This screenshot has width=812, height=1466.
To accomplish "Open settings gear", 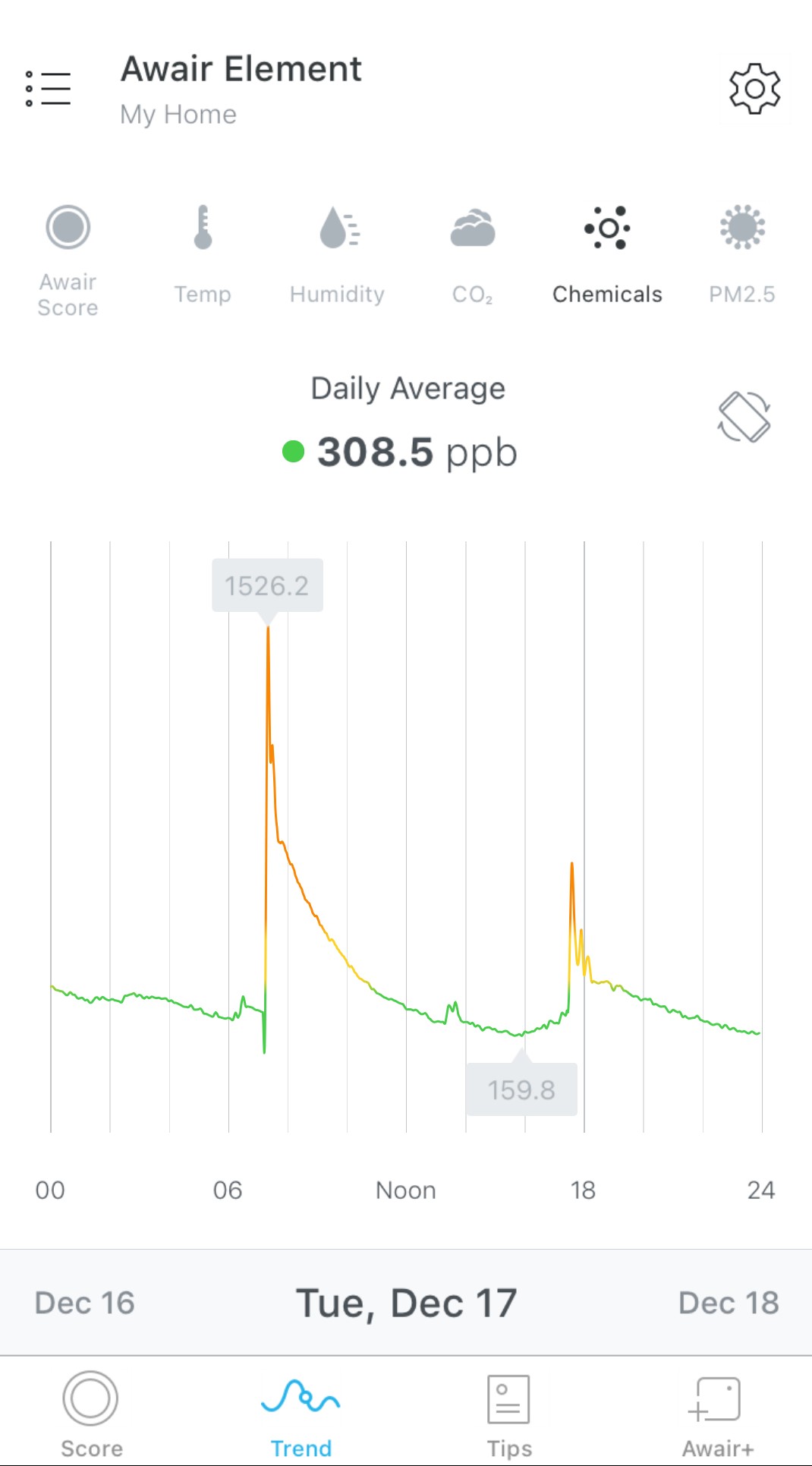I will [x=754, y=89].
